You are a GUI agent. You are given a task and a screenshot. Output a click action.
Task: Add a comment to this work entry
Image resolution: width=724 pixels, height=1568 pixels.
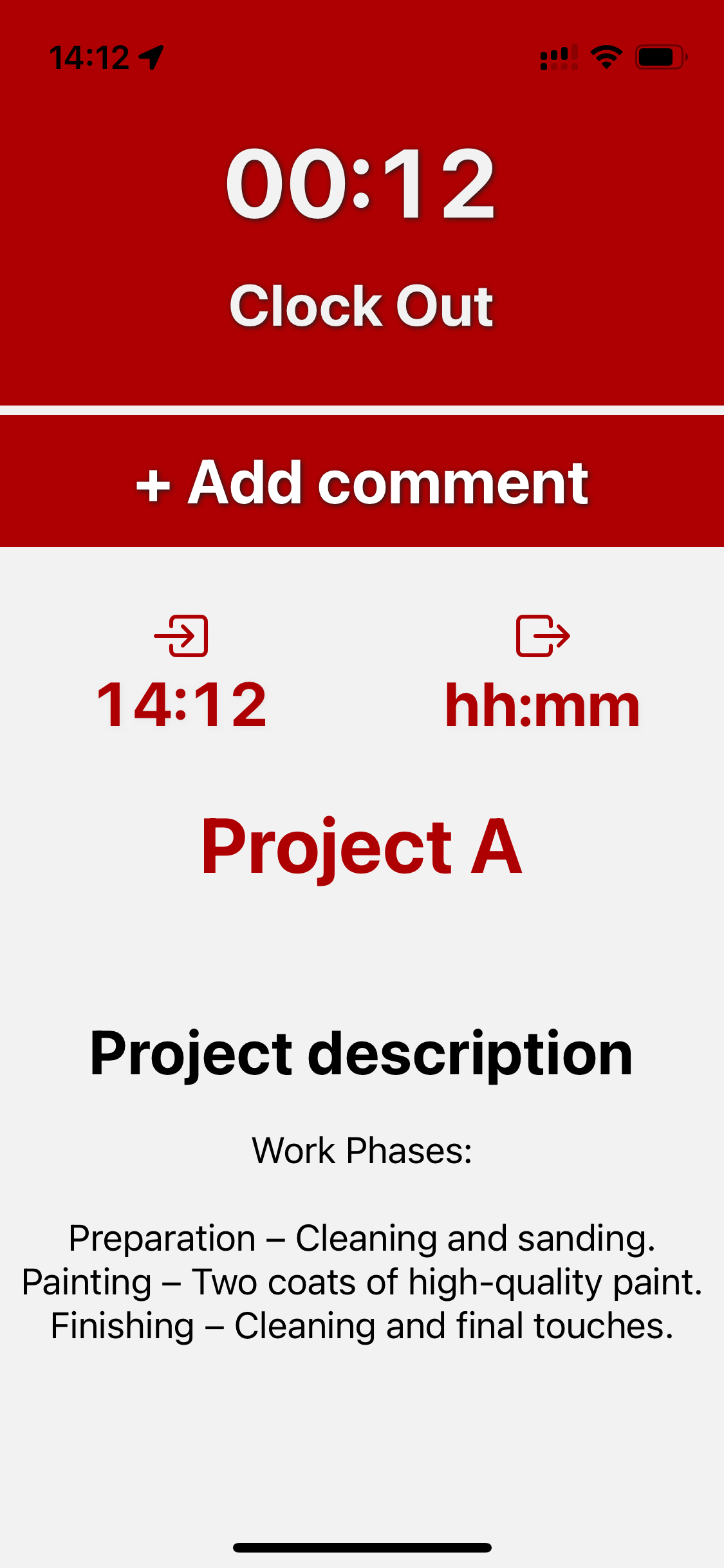(362, 481)
